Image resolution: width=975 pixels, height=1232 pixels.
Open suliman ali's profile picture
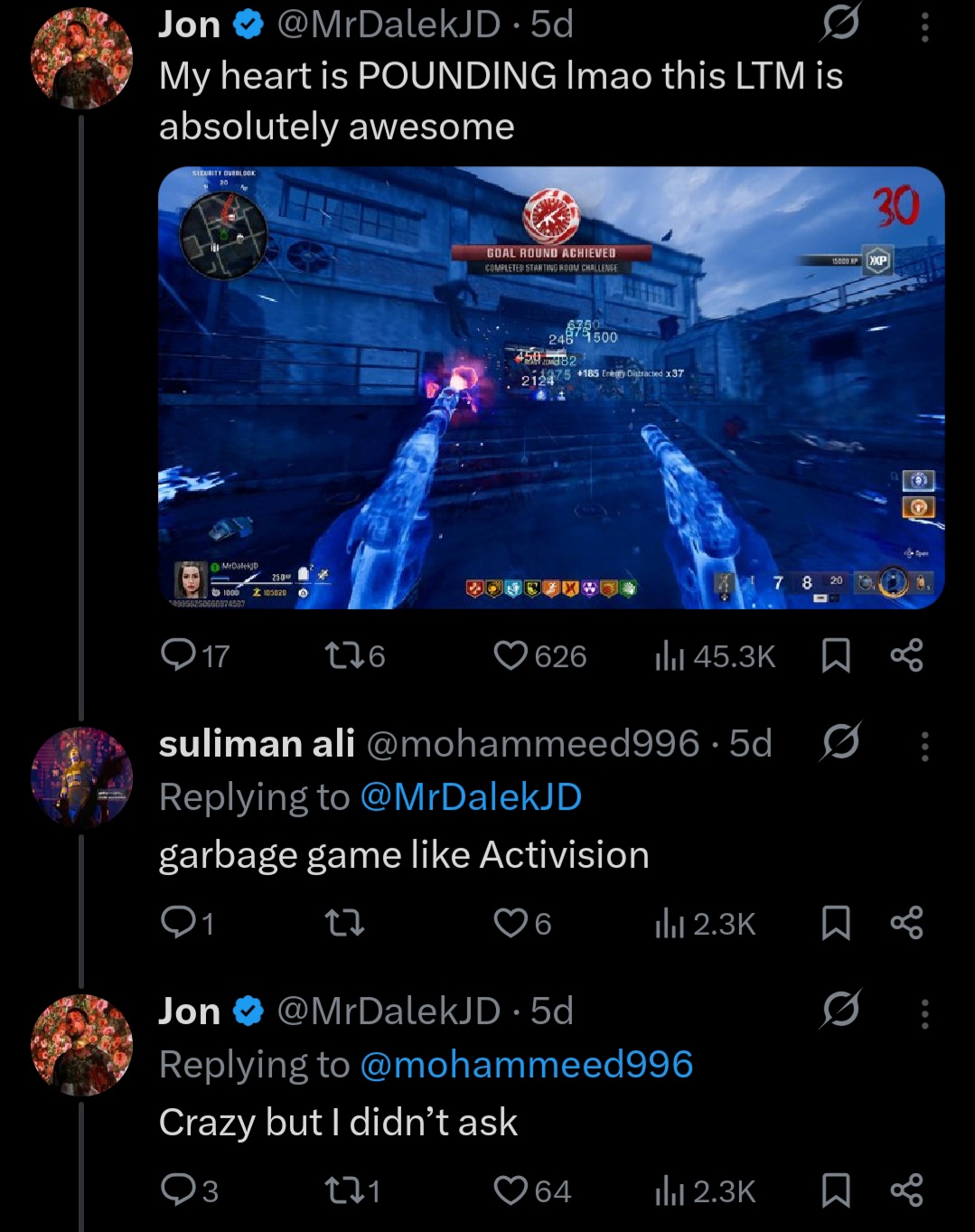(81, 777)
